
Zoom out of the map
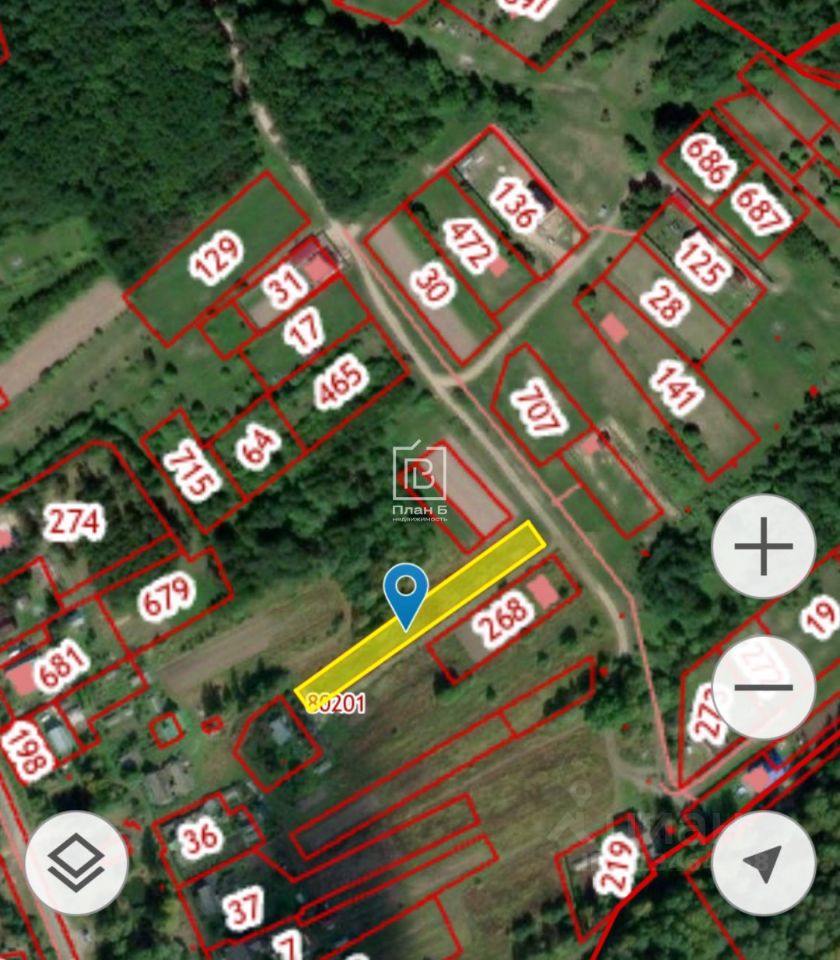pyautogui.click(x=763, y=687)
